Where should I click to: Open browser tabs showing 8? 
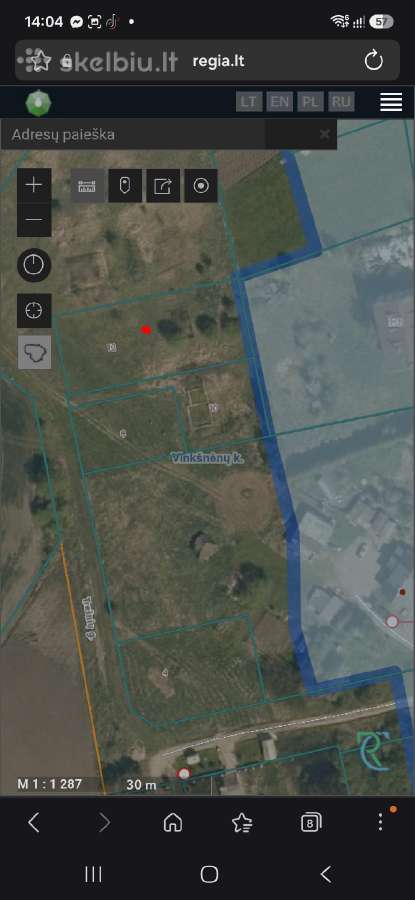311,823
